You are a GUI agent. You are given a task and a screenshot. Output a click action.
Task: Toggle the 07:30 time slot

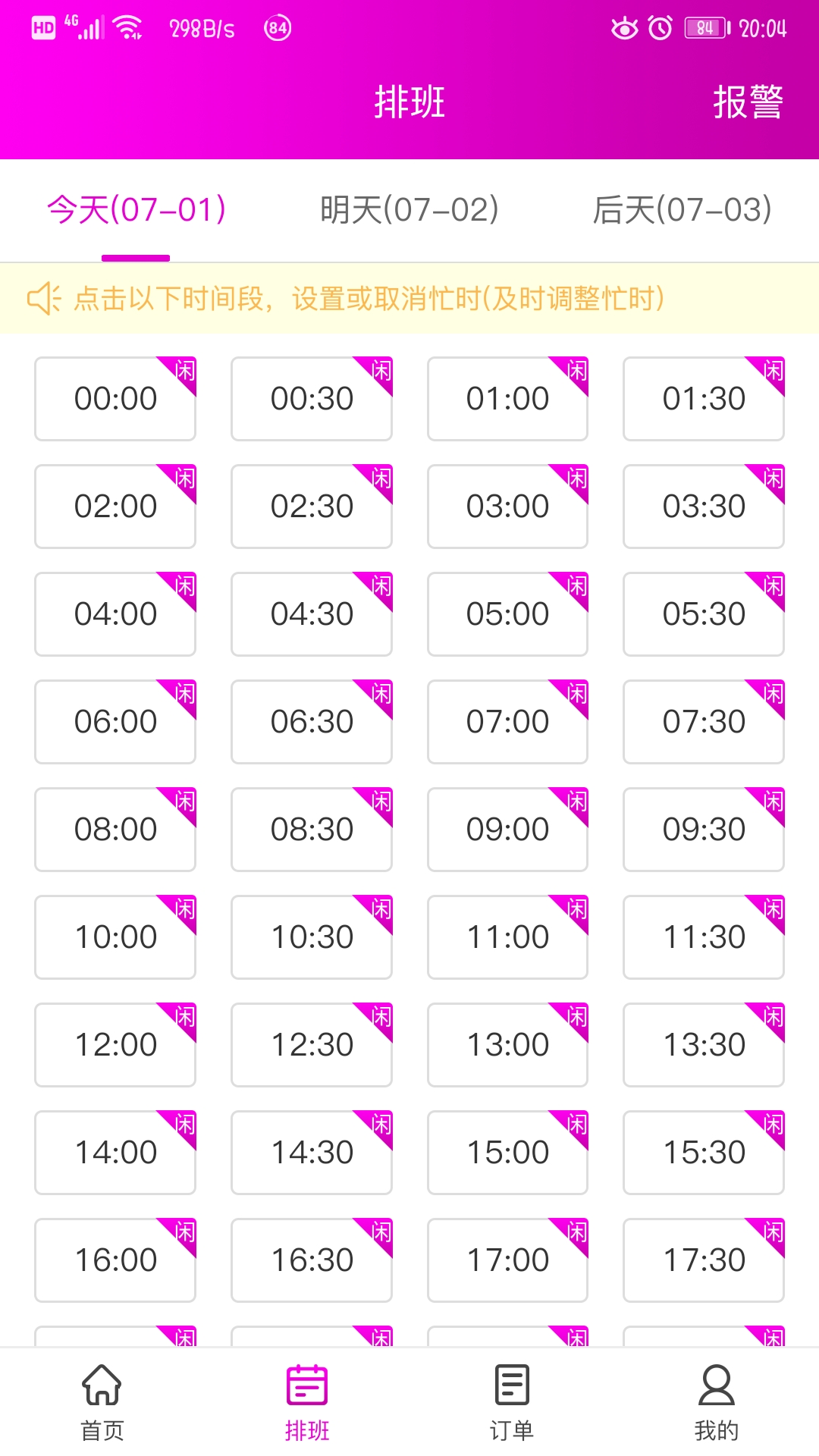click(x=704, y=722)
